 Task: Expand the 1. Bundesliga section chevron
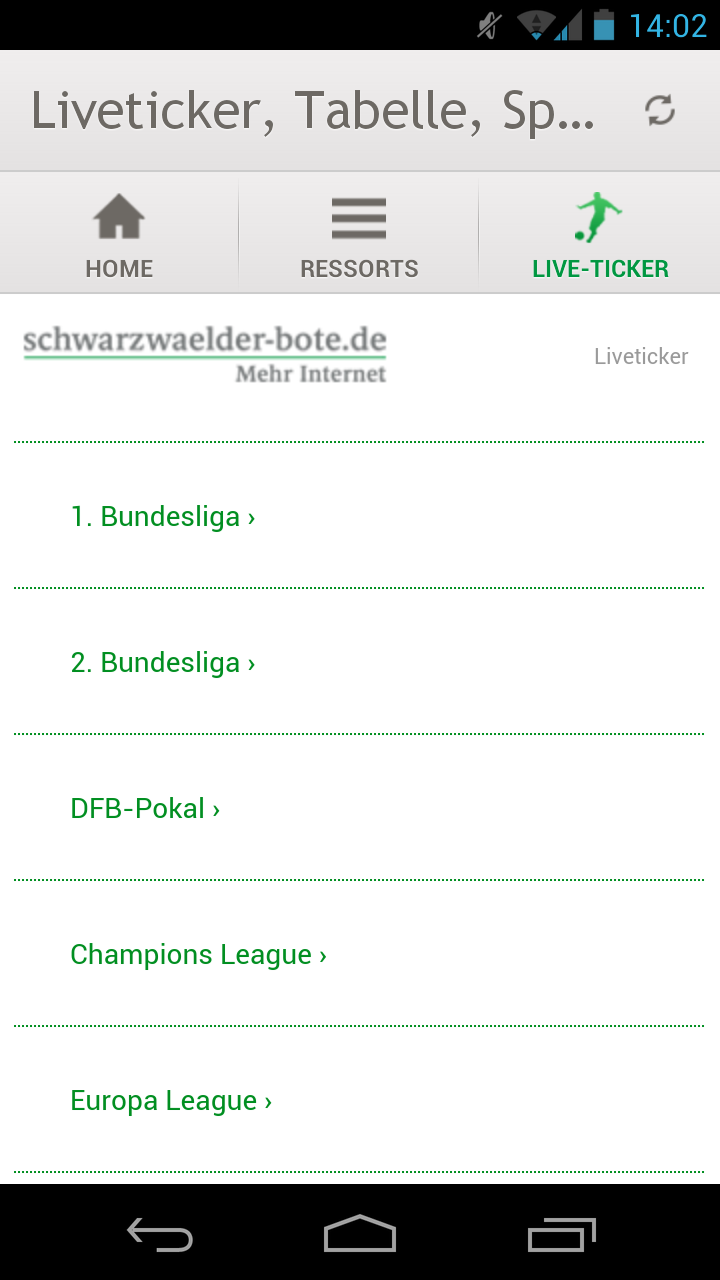249,517
